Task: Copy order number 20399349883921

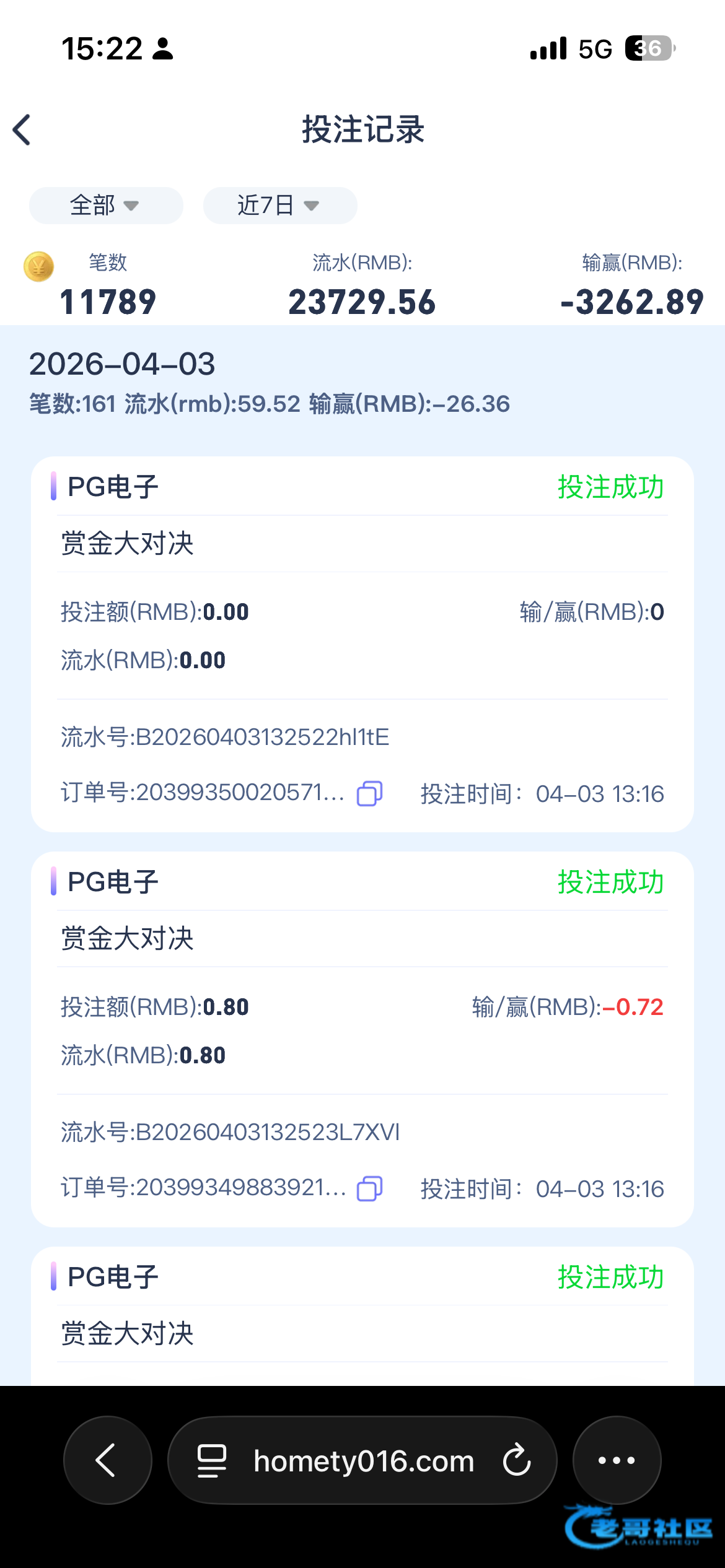Action: tap(370, 1188)
